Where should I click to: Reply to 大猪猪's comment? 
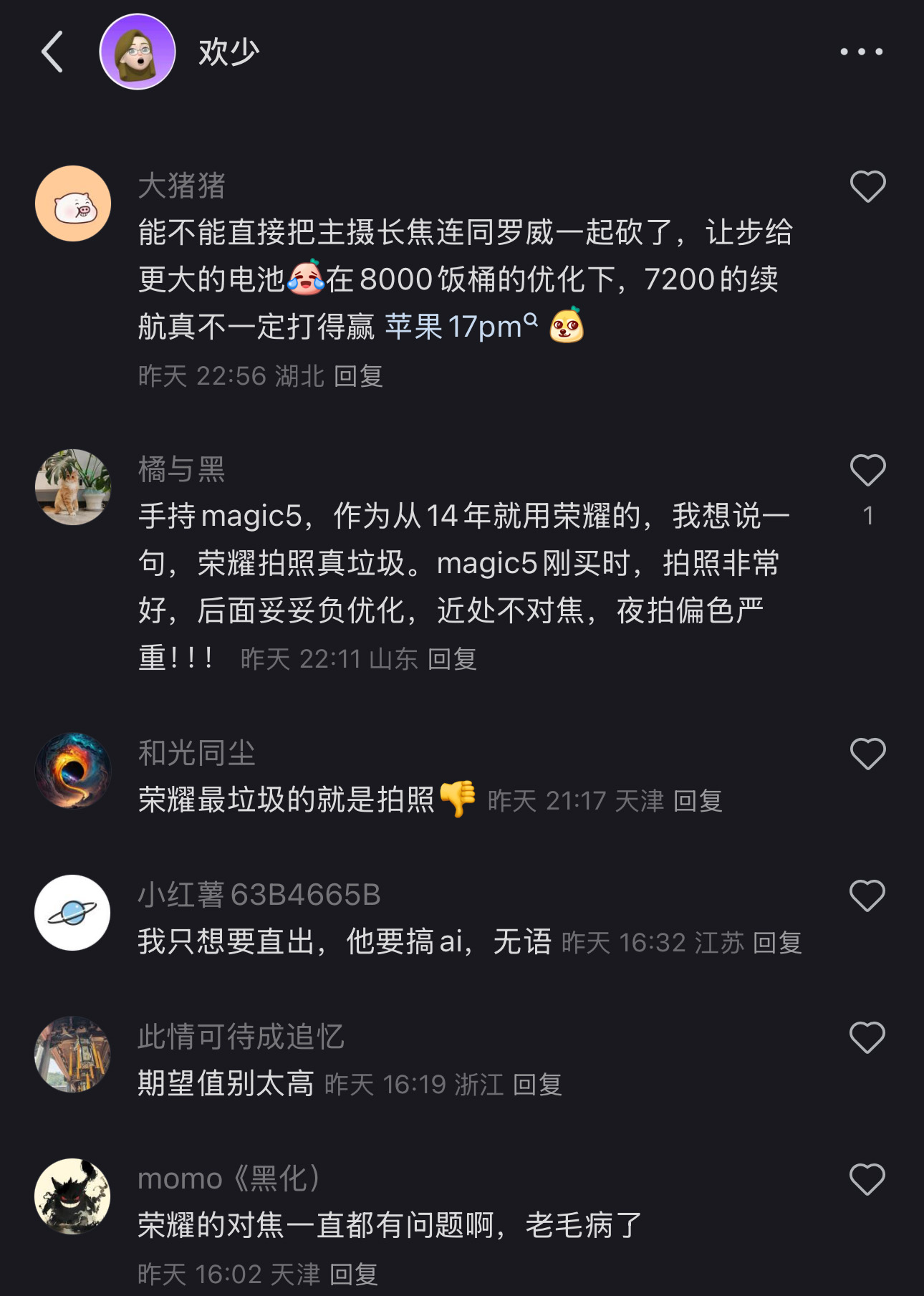(358, 376)
